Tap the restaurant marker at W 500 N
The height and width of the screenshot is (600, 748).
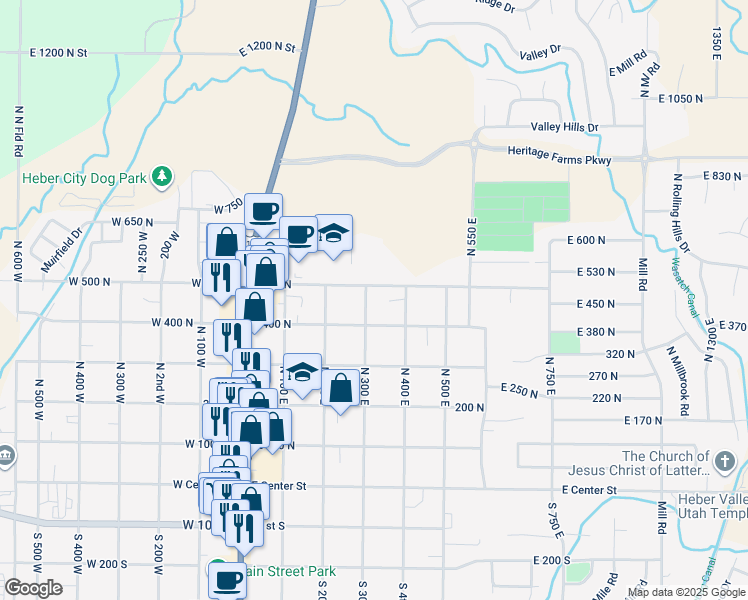pos(221,277)
